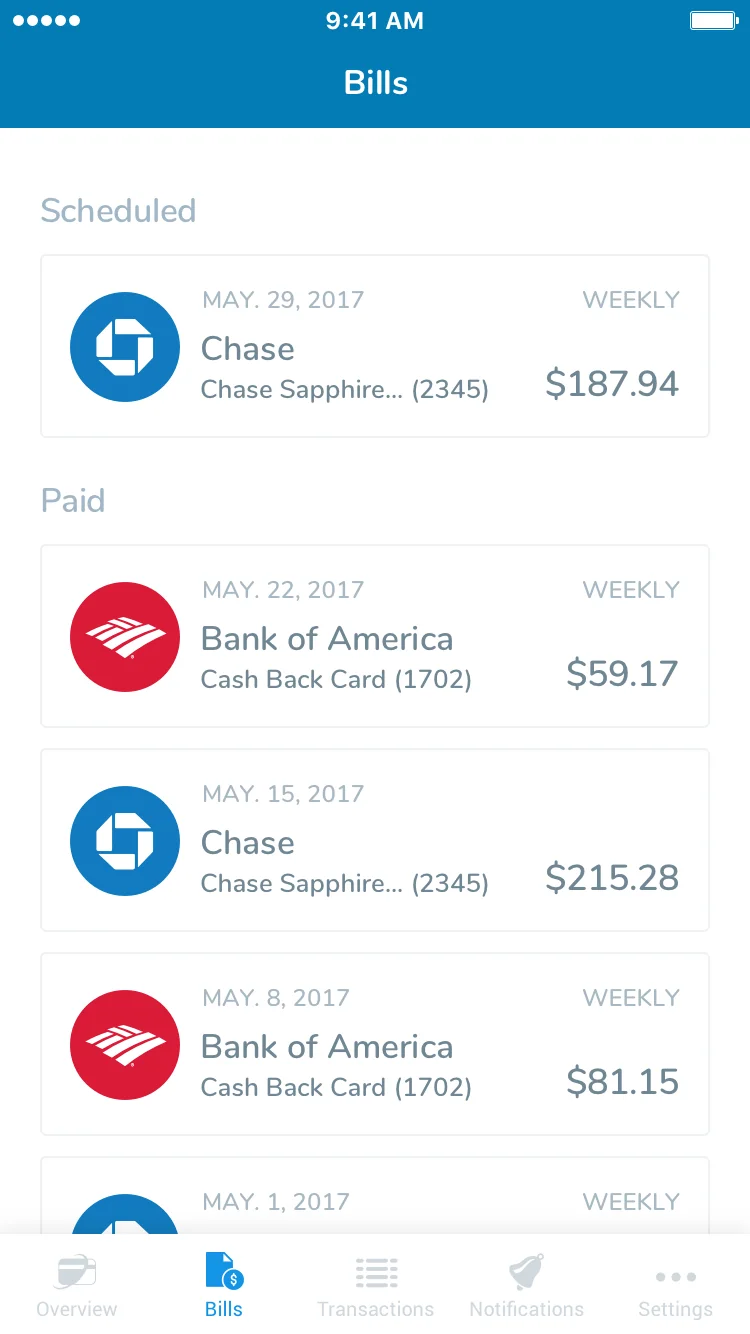Viewport: 750px width, 1334px height.
Task: Click the Bank of America logo for May 8 bill
Action: click(x=124, y=1045)
